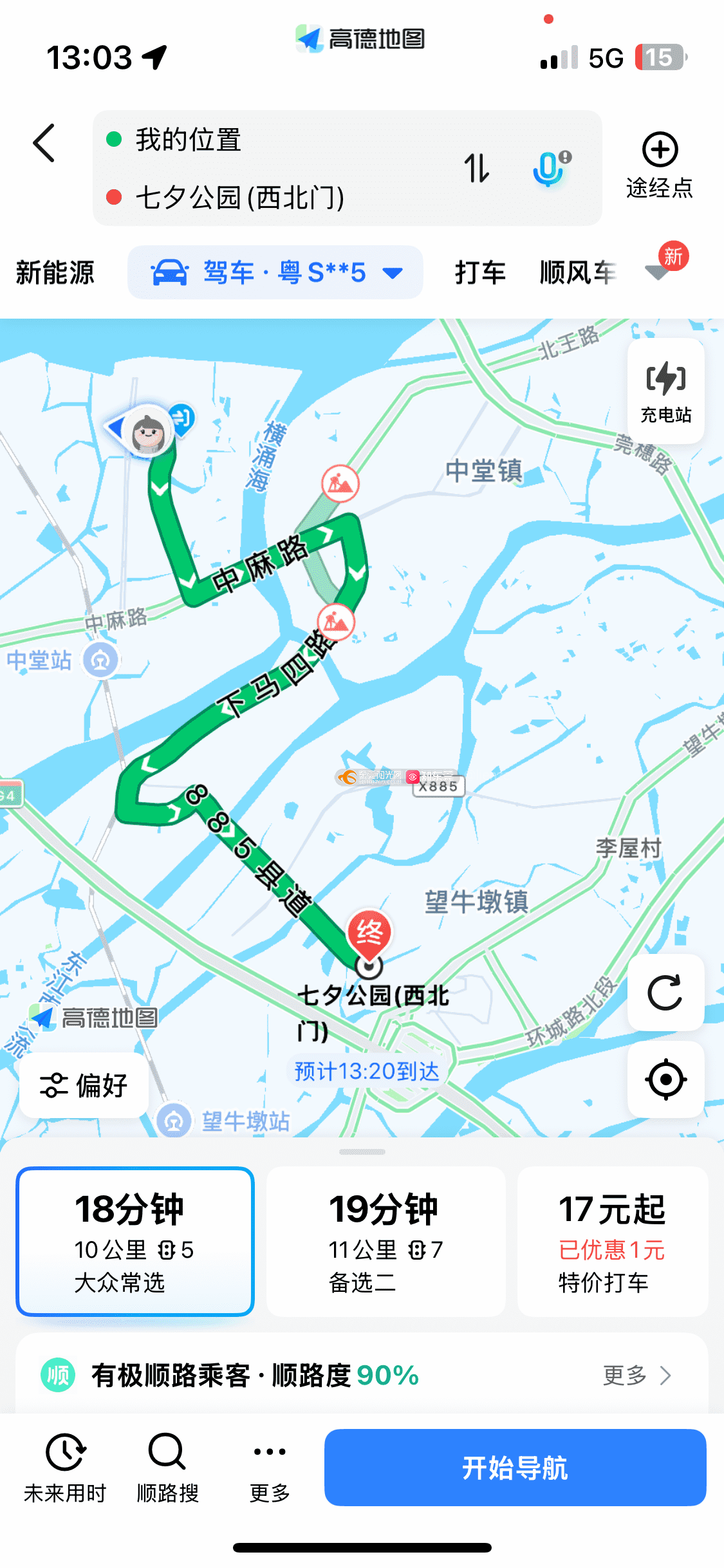
Task: Open 偏好 route preferences
Action: [x=84, y=1085]
